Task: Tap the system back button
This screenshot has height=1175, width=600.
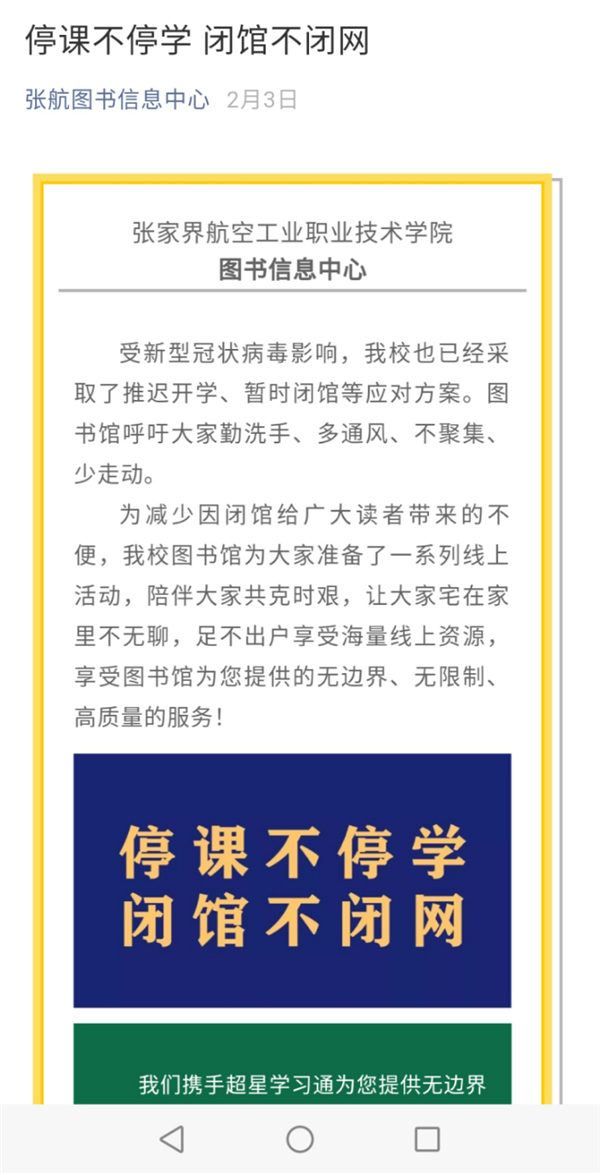Action: pyautogui.click(x=172, y=1138)
